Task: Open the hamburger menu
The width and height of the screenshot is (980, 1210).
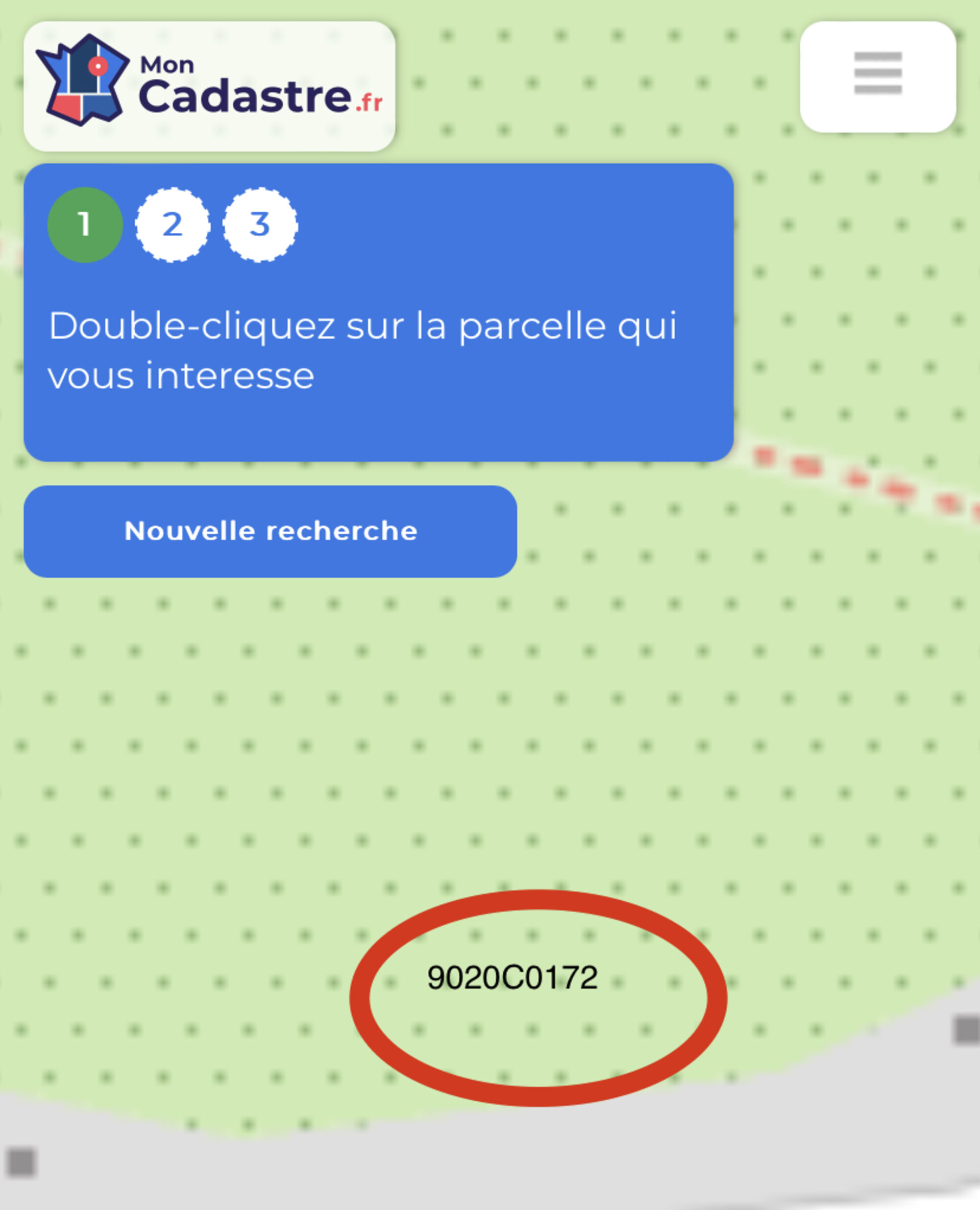Action: pos(877,77)
